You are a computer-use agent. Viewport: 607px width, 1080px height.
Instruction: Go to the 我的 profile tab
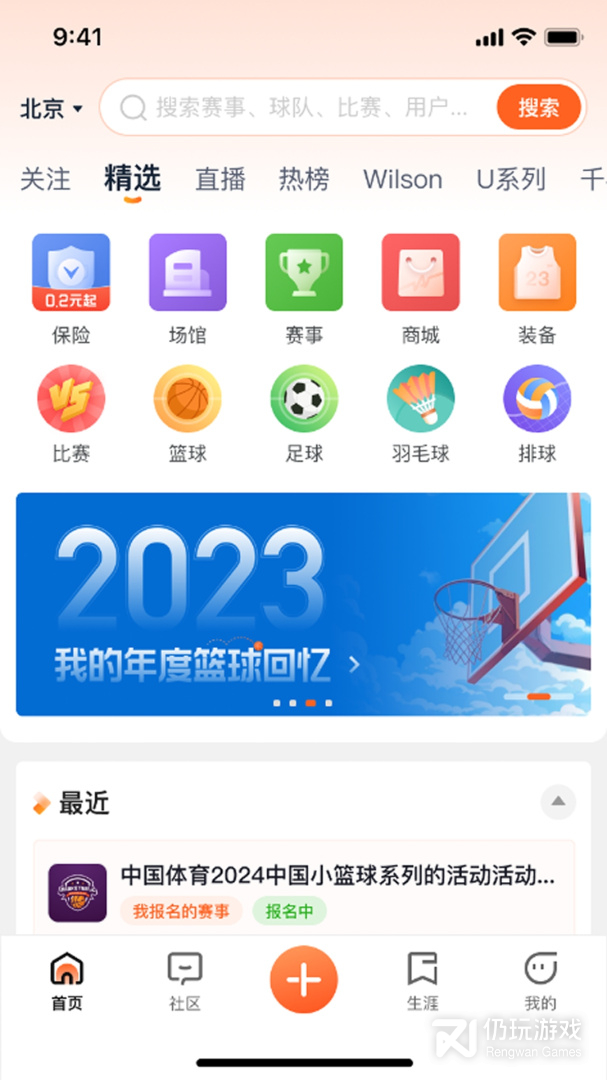point(540,980)
